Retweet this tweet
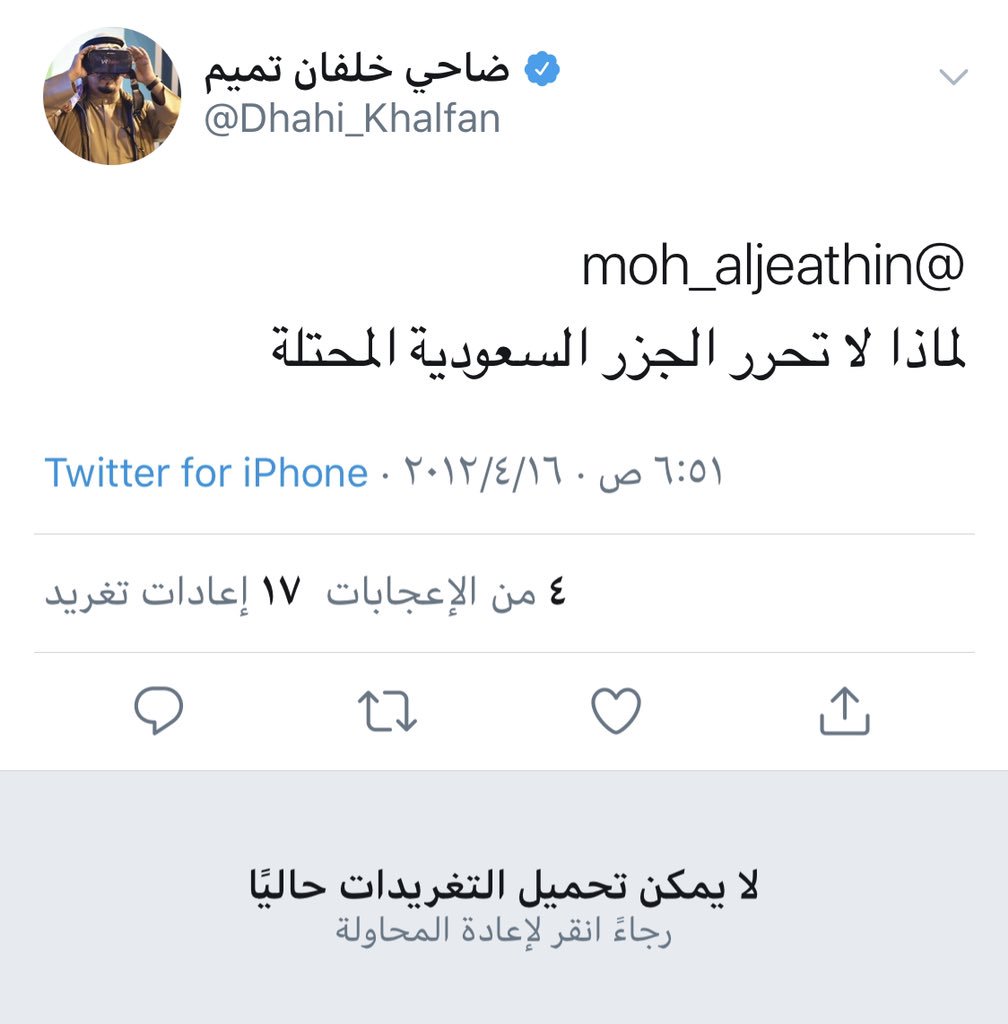The image size is (1008, 1024). coord(387,711)
